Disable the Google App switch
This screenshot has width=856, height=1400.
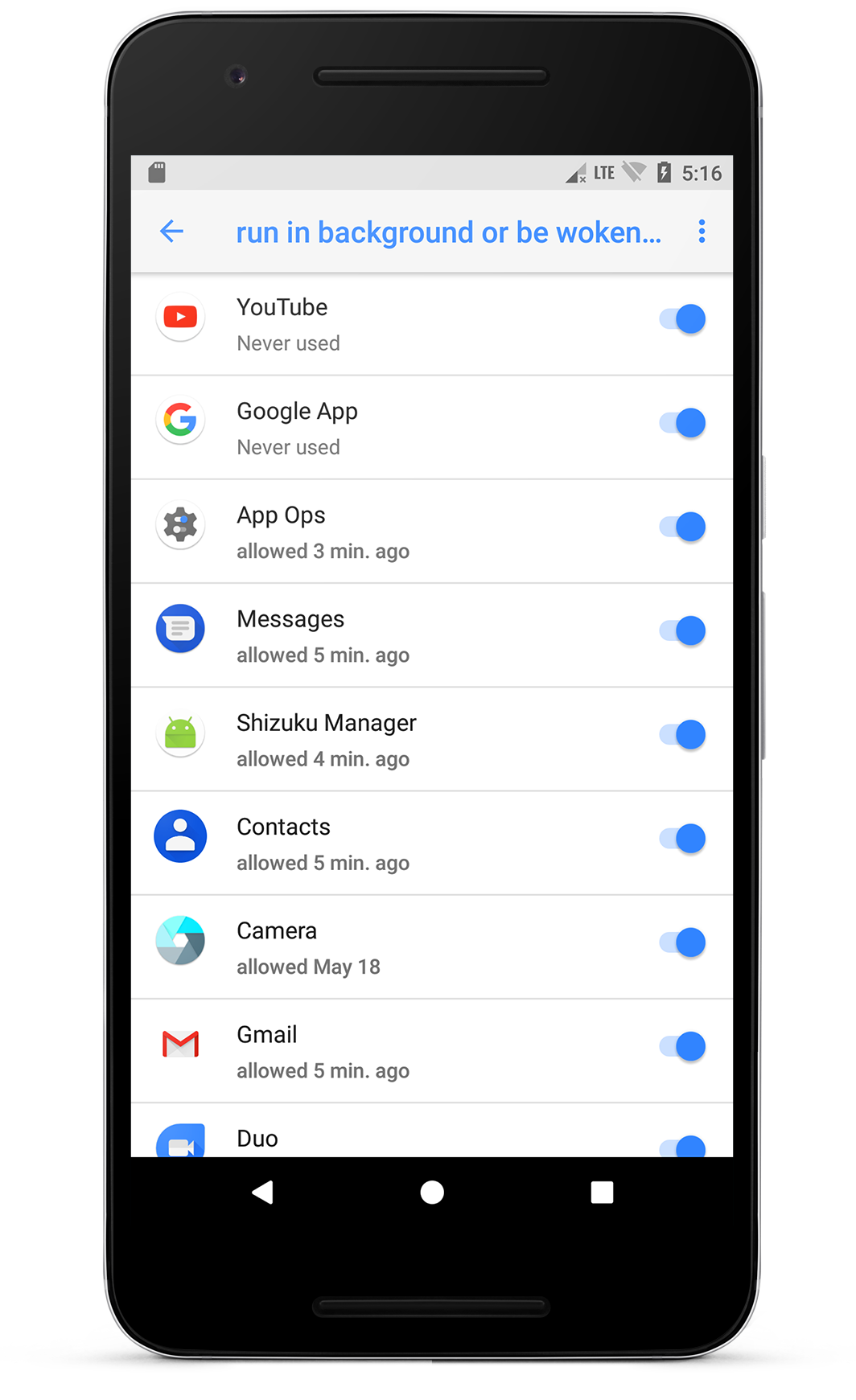682,423
